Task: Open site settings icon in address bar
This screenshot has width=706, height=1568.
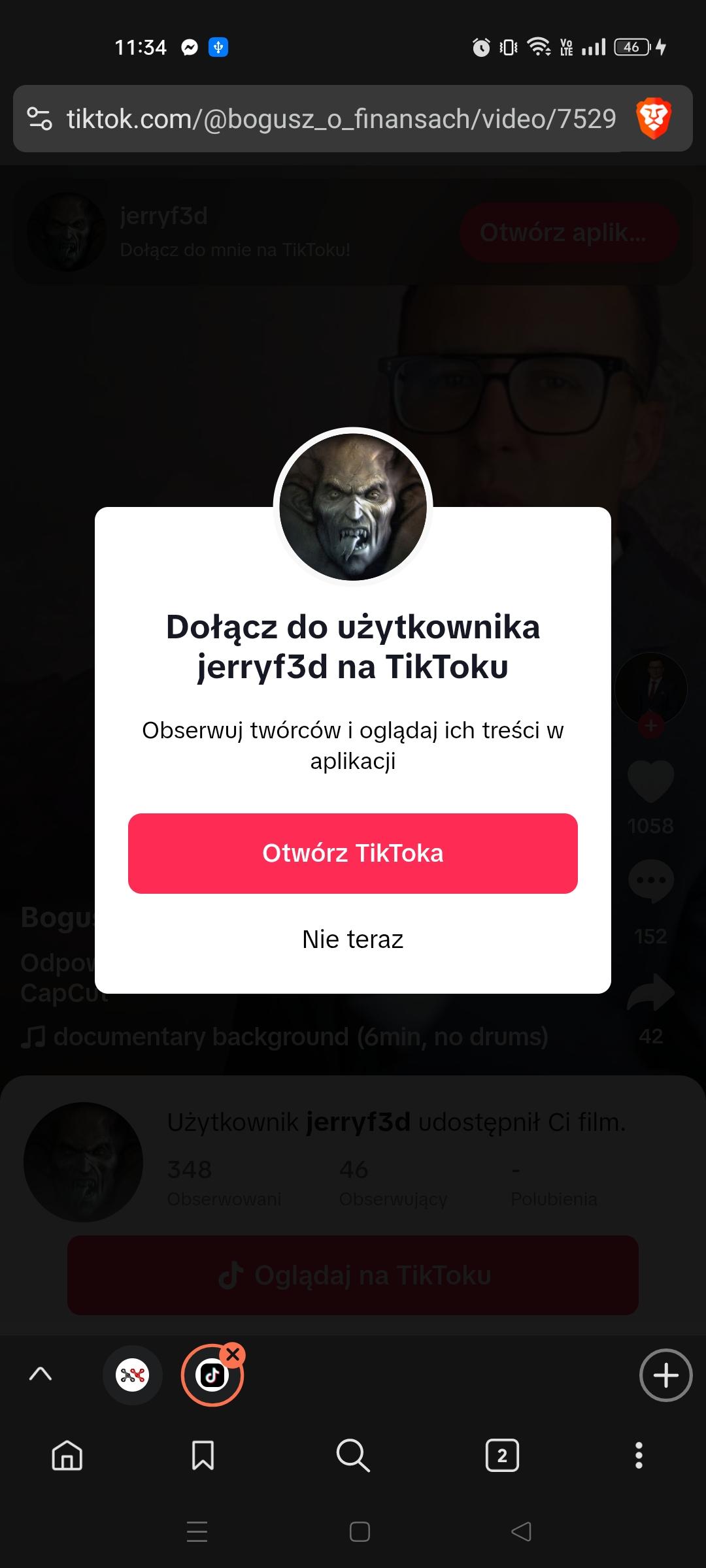Action: click(x=39, y=119)
